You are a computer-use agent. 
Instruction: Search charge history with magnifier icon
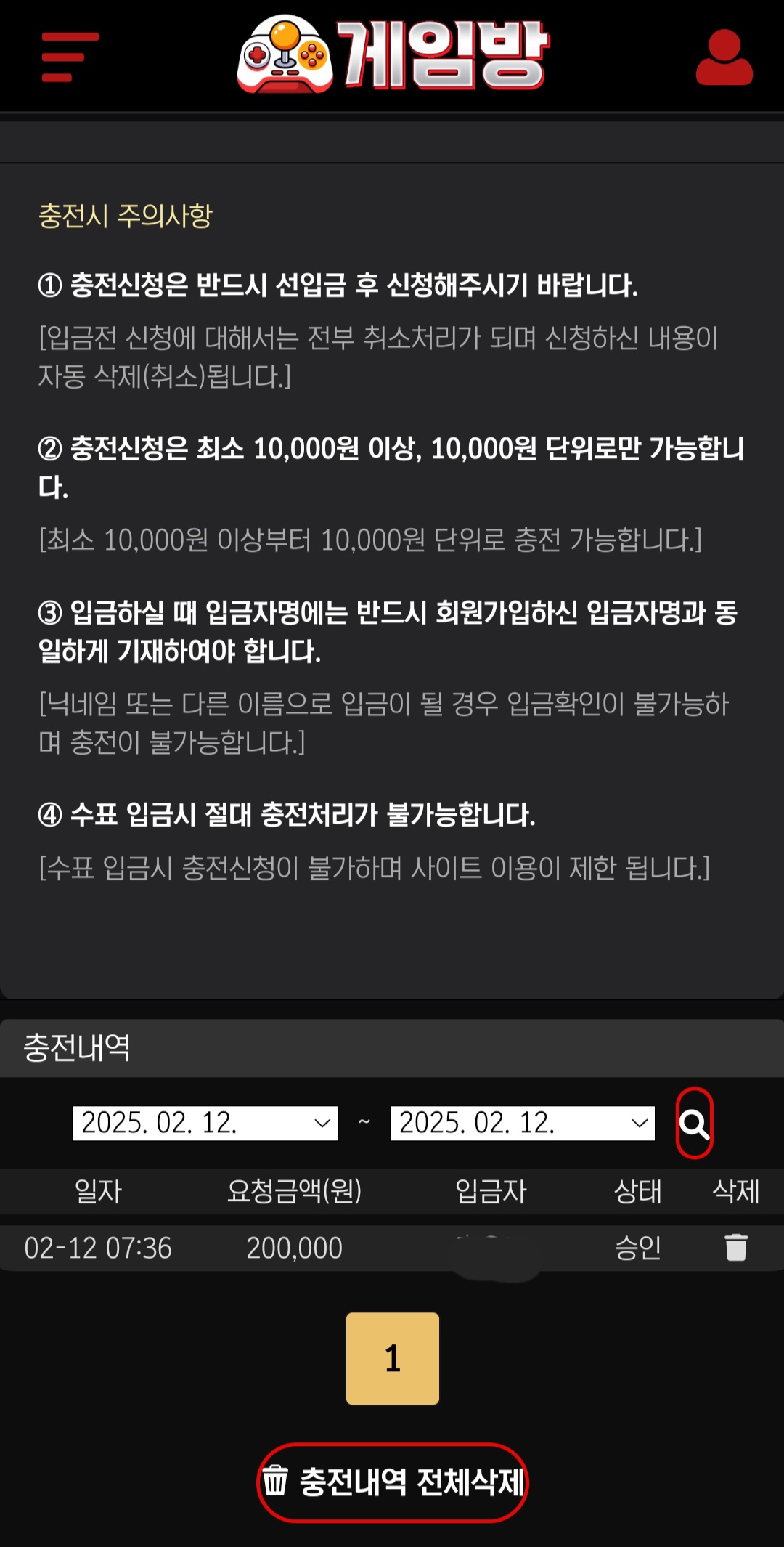pos(694,1124)
